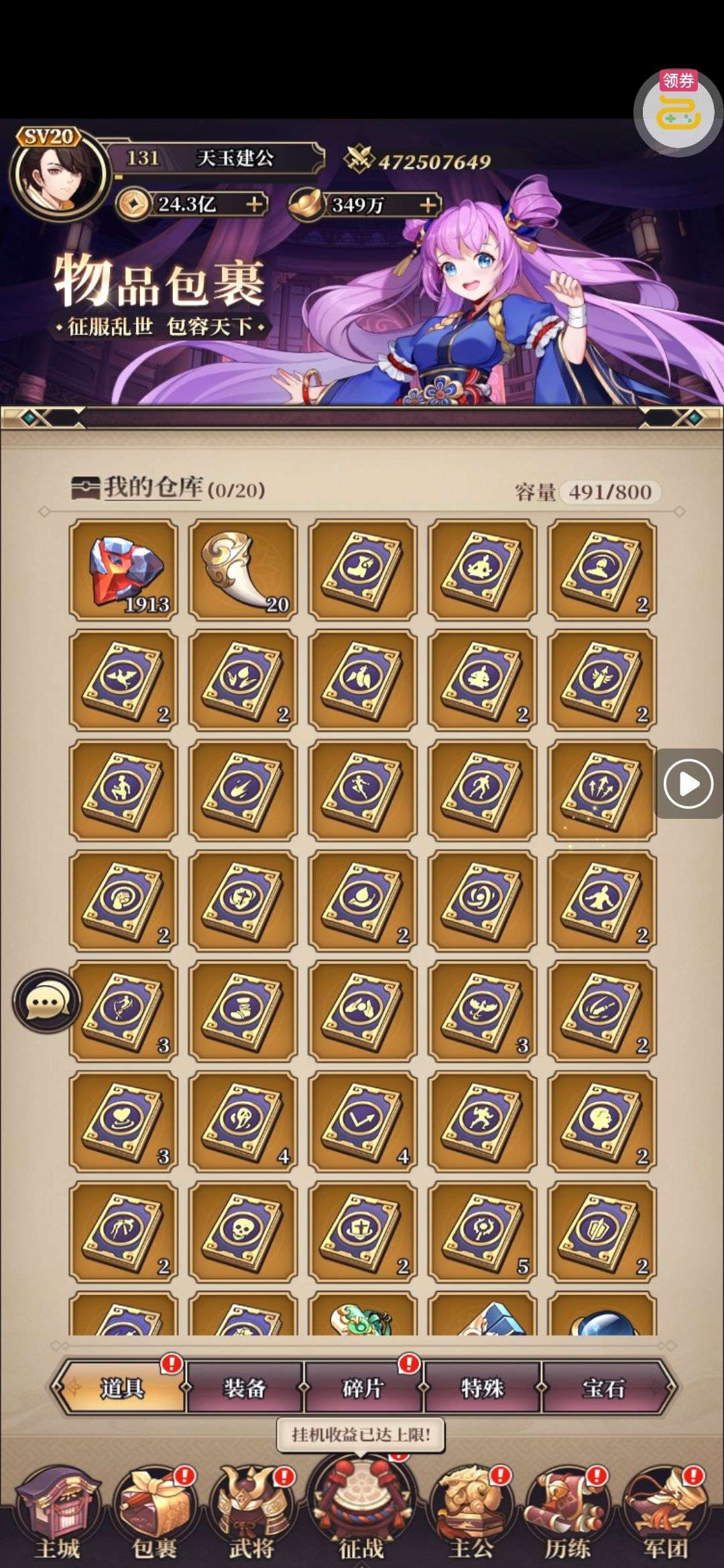
Task: Select the red ore item with 1913
Action: (123, 570)
